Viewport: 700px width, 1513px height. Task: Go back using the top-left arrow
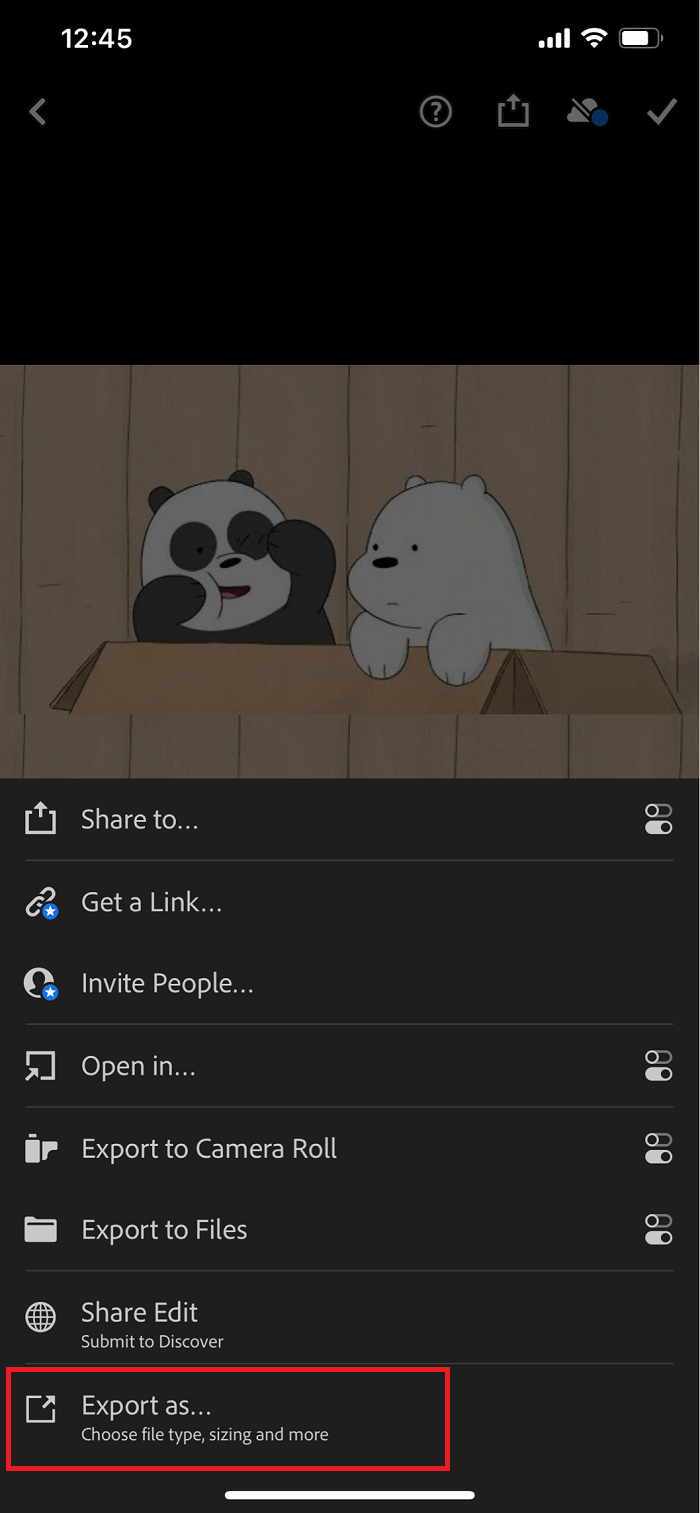(38, 112)
